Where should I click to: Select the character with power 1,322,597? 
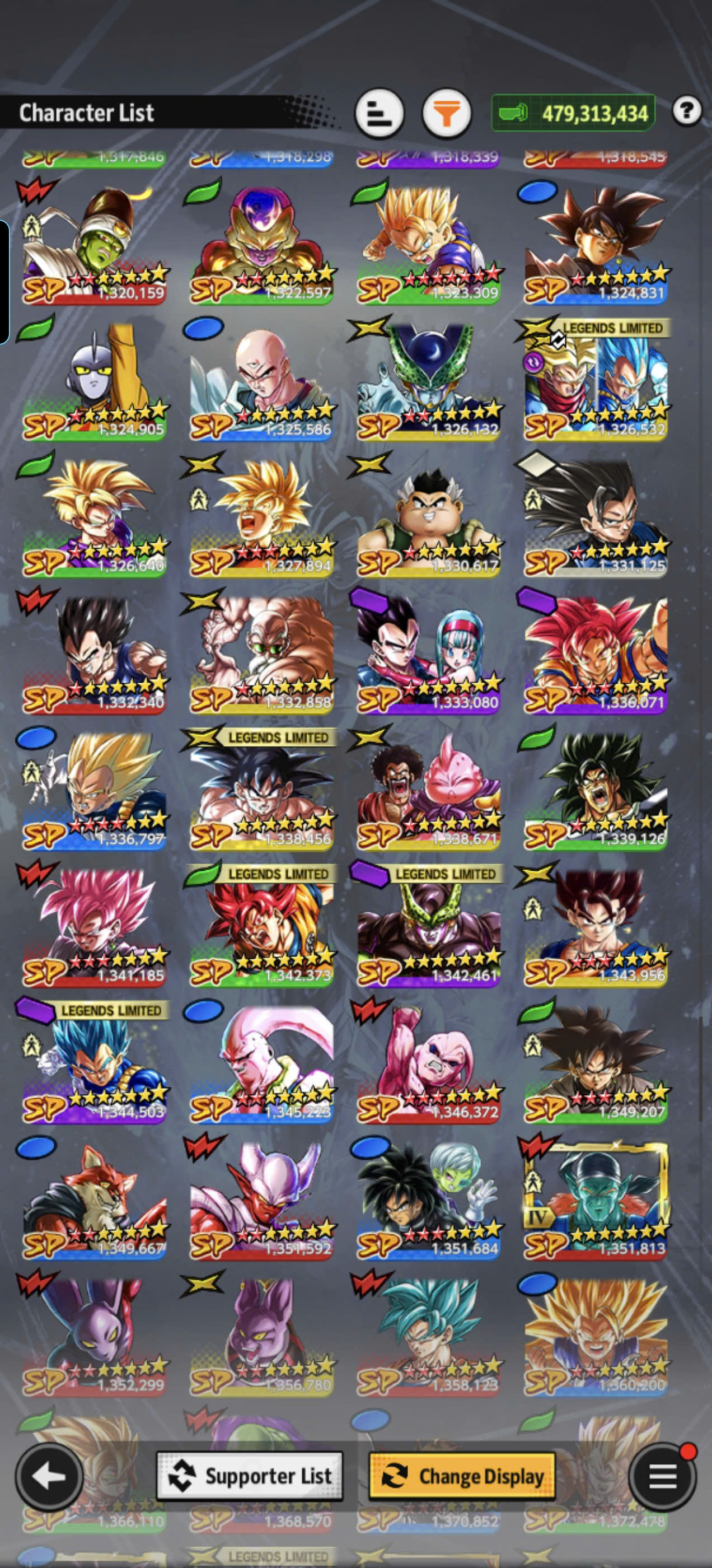coord(261,244)
